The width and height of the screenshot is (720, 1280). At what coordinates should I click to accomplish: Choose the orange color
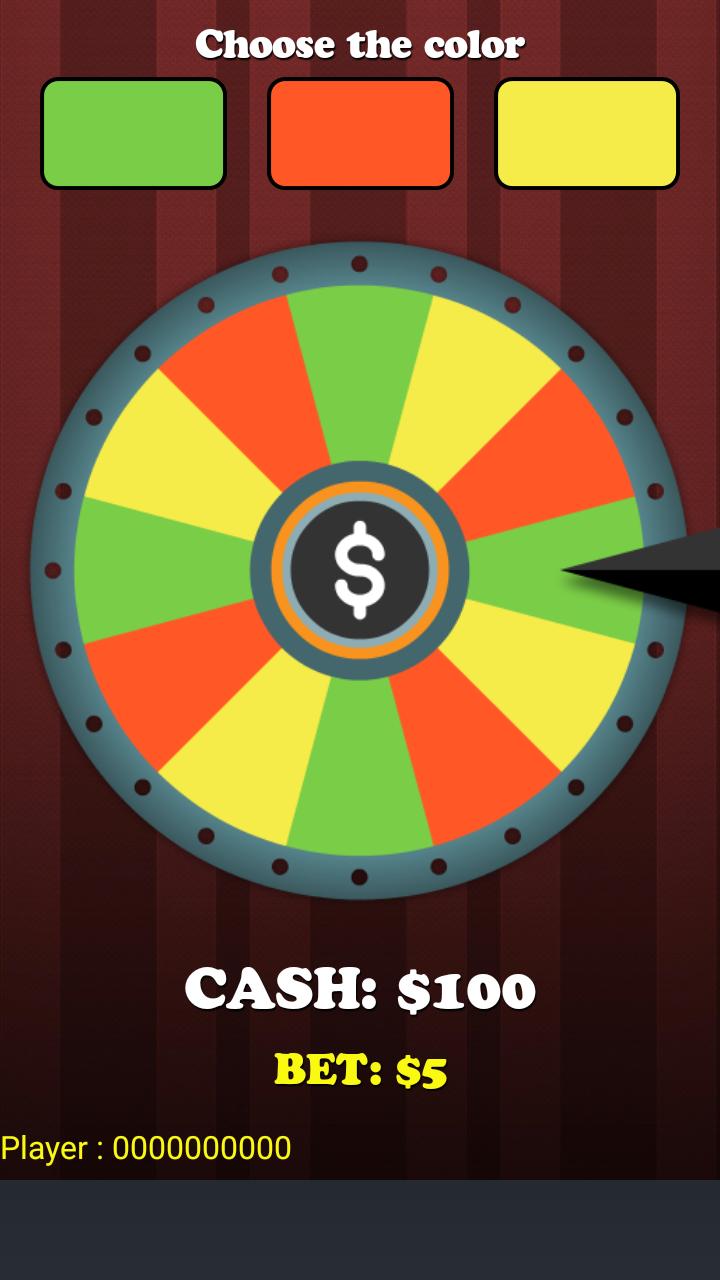click(x=360, y=133)
